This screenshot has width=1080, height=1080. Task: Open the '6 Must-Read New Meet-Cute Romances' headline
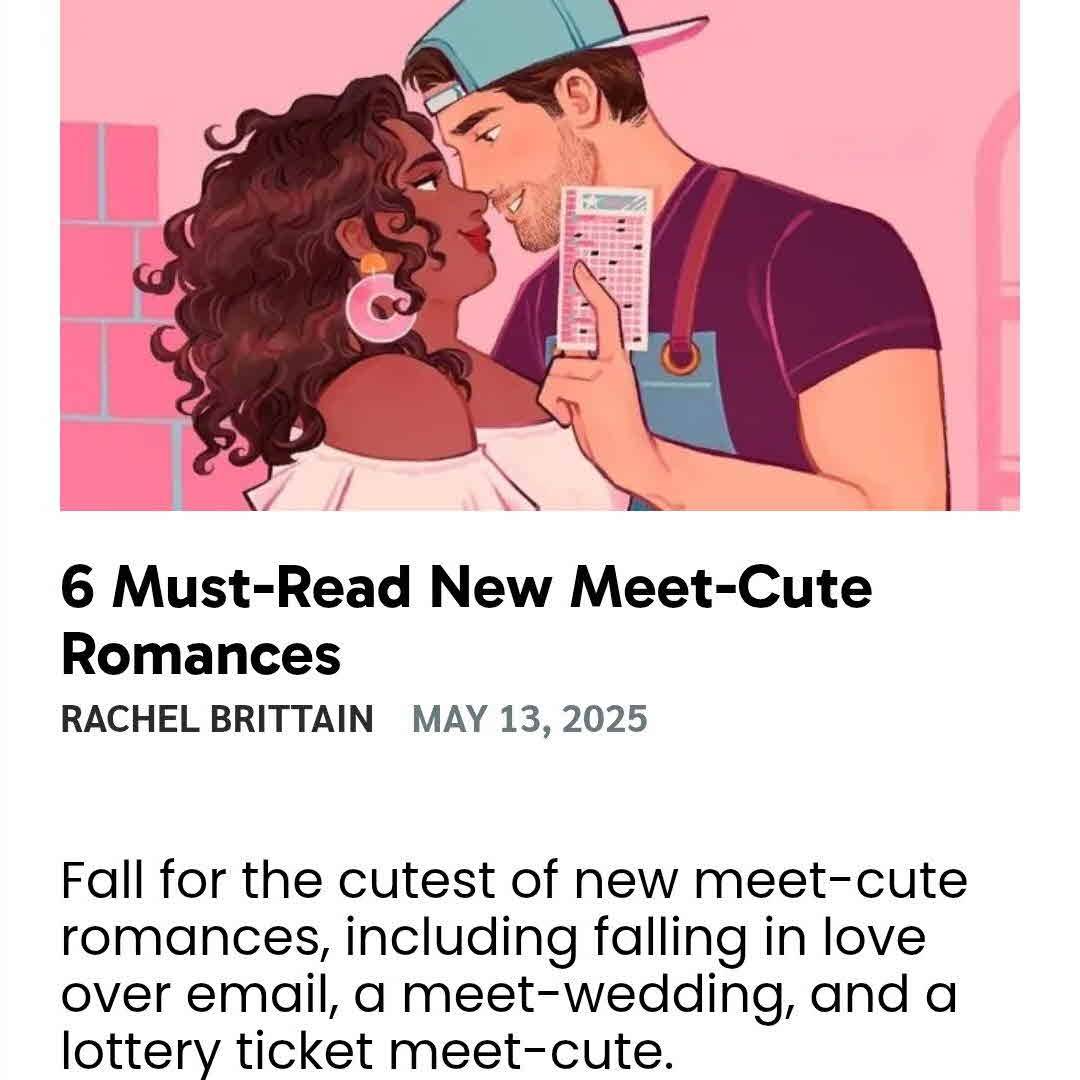(x=465, y=620)
